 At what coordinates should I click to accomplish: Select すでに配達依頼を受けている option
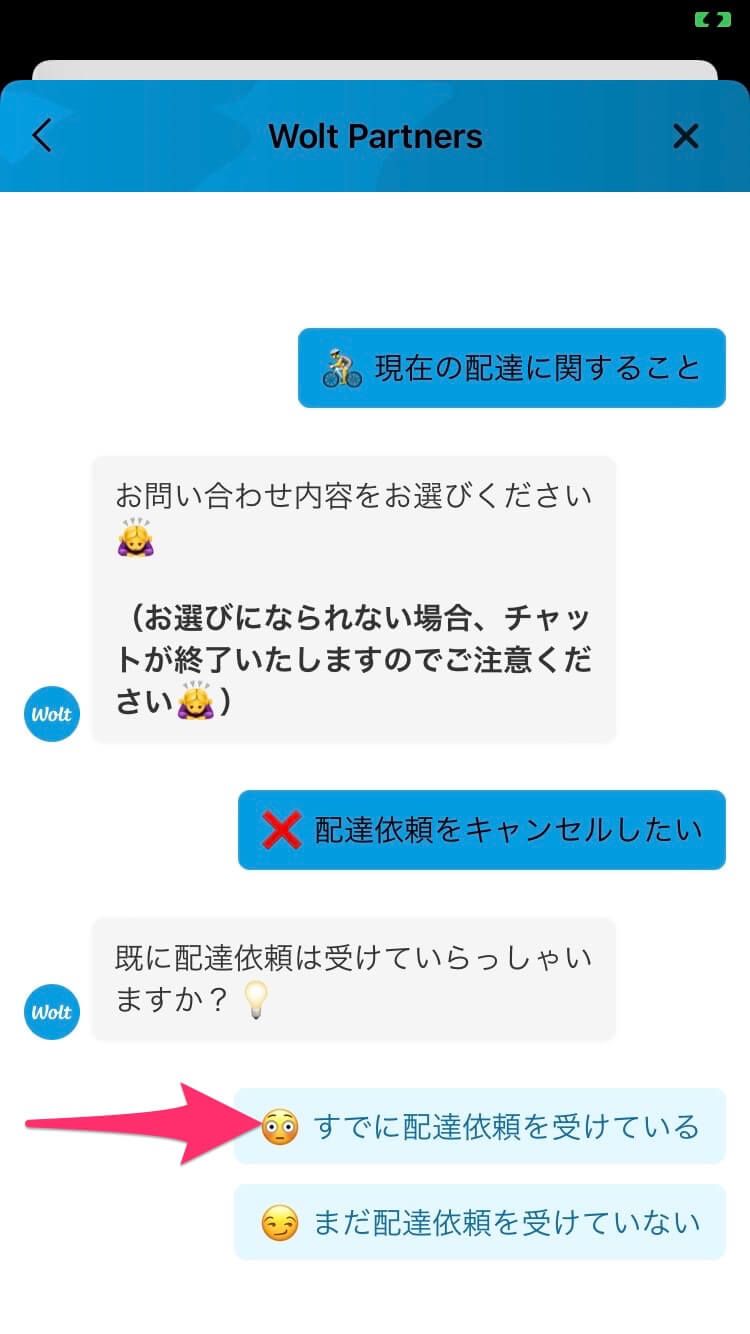480,1126
